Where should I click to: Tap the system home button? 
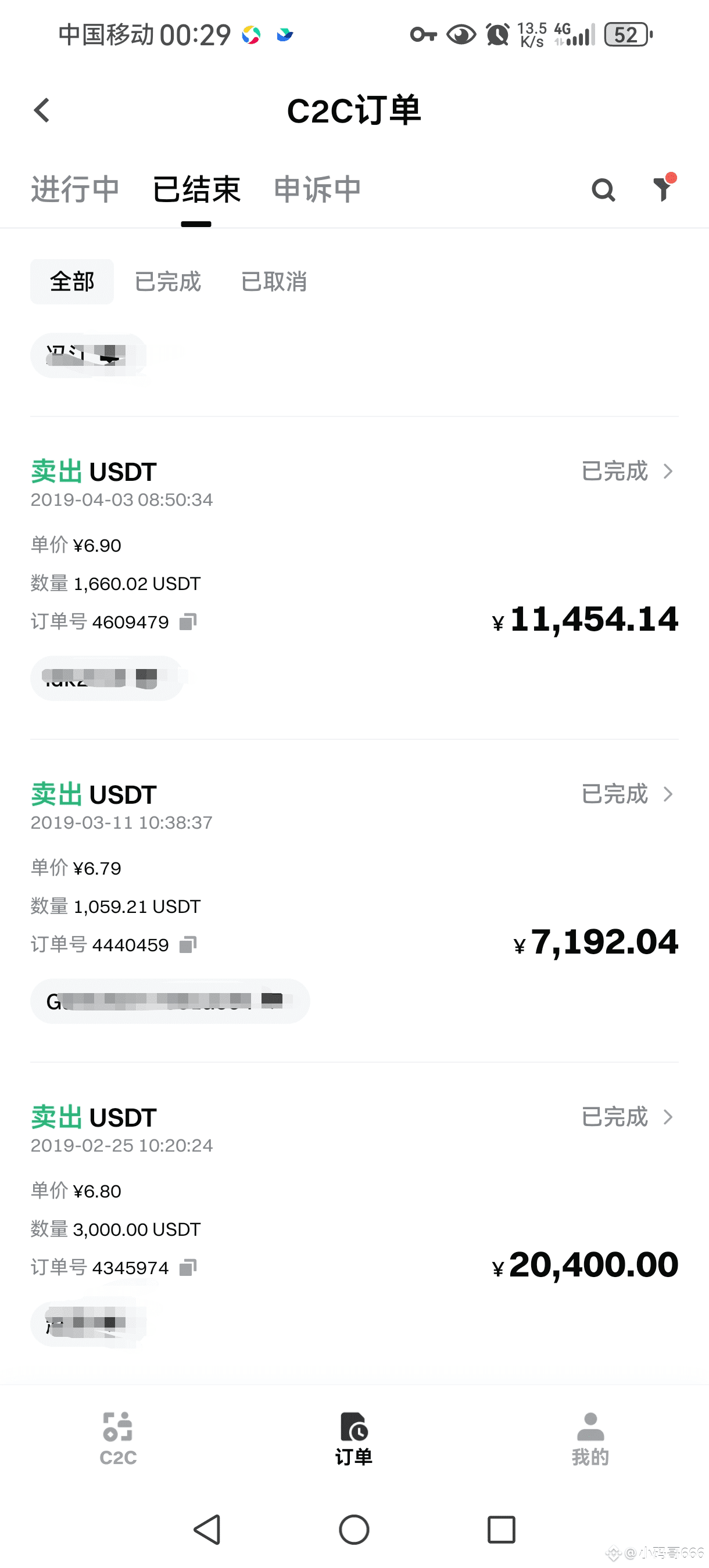[x=354, y=1529]
